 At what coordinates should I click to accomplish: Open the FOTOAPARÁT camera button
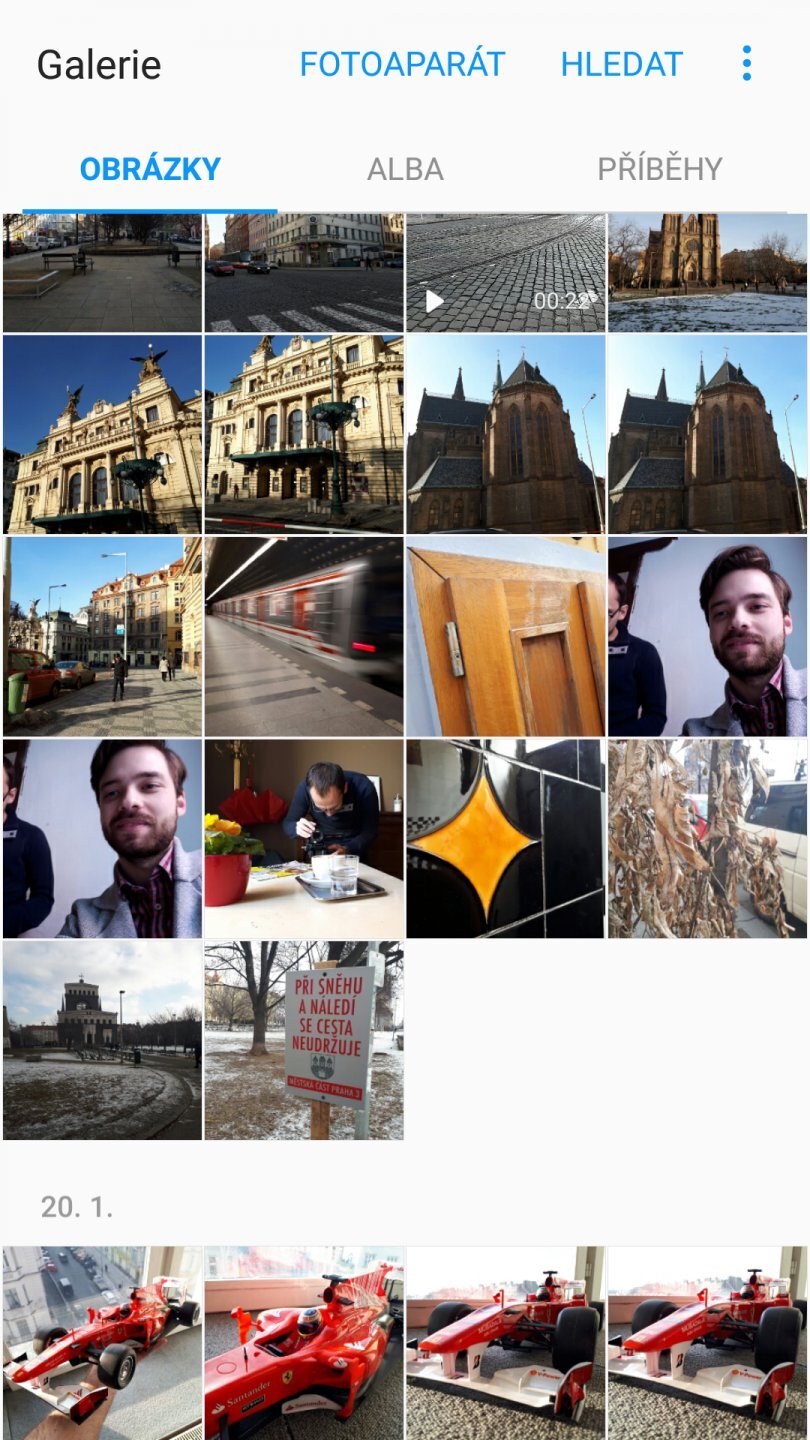tap(402, 65)
